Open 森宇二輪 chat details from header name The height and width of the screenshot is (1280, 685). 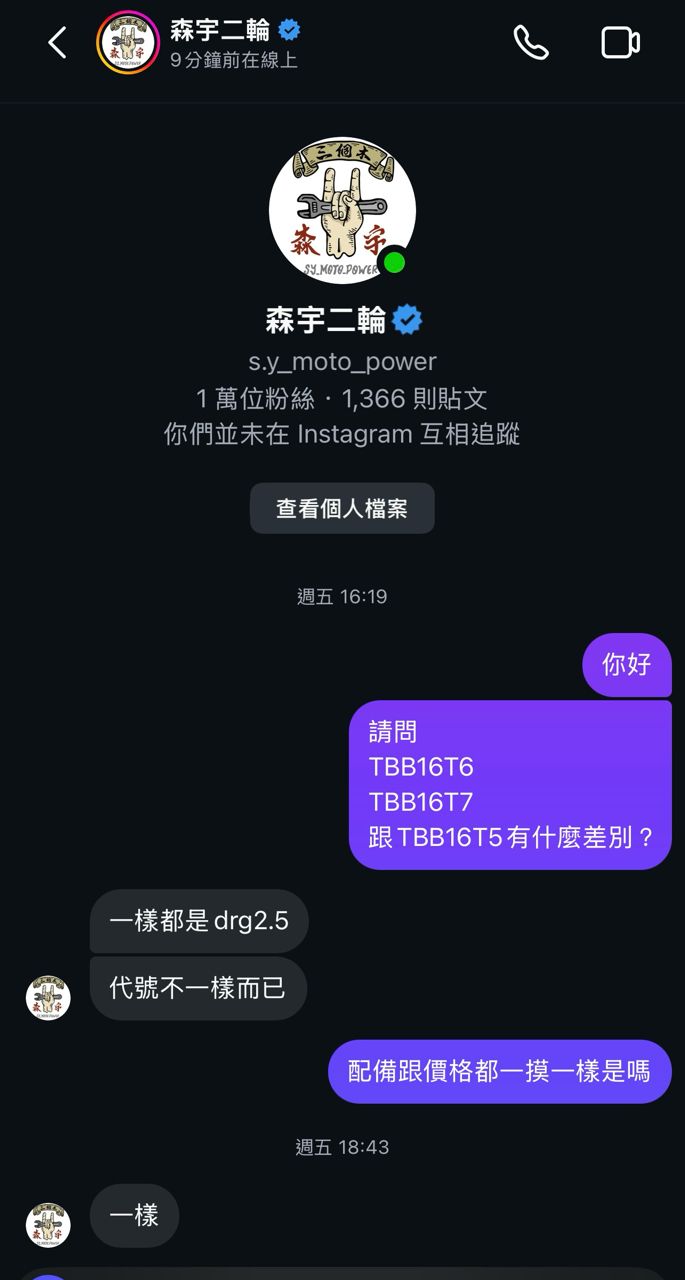(221, 31)
